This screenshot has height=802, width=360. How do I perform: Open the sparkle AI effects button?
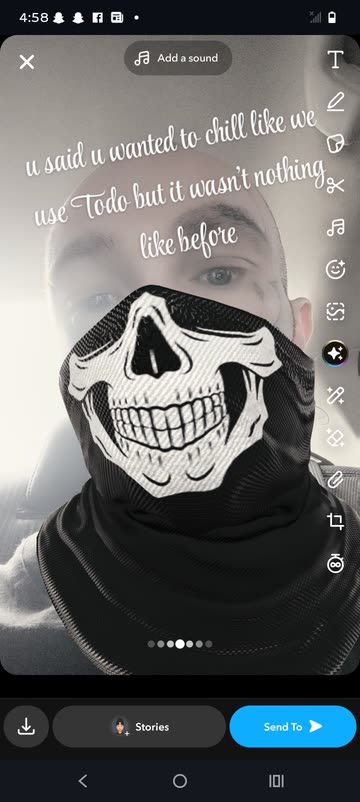335,353
